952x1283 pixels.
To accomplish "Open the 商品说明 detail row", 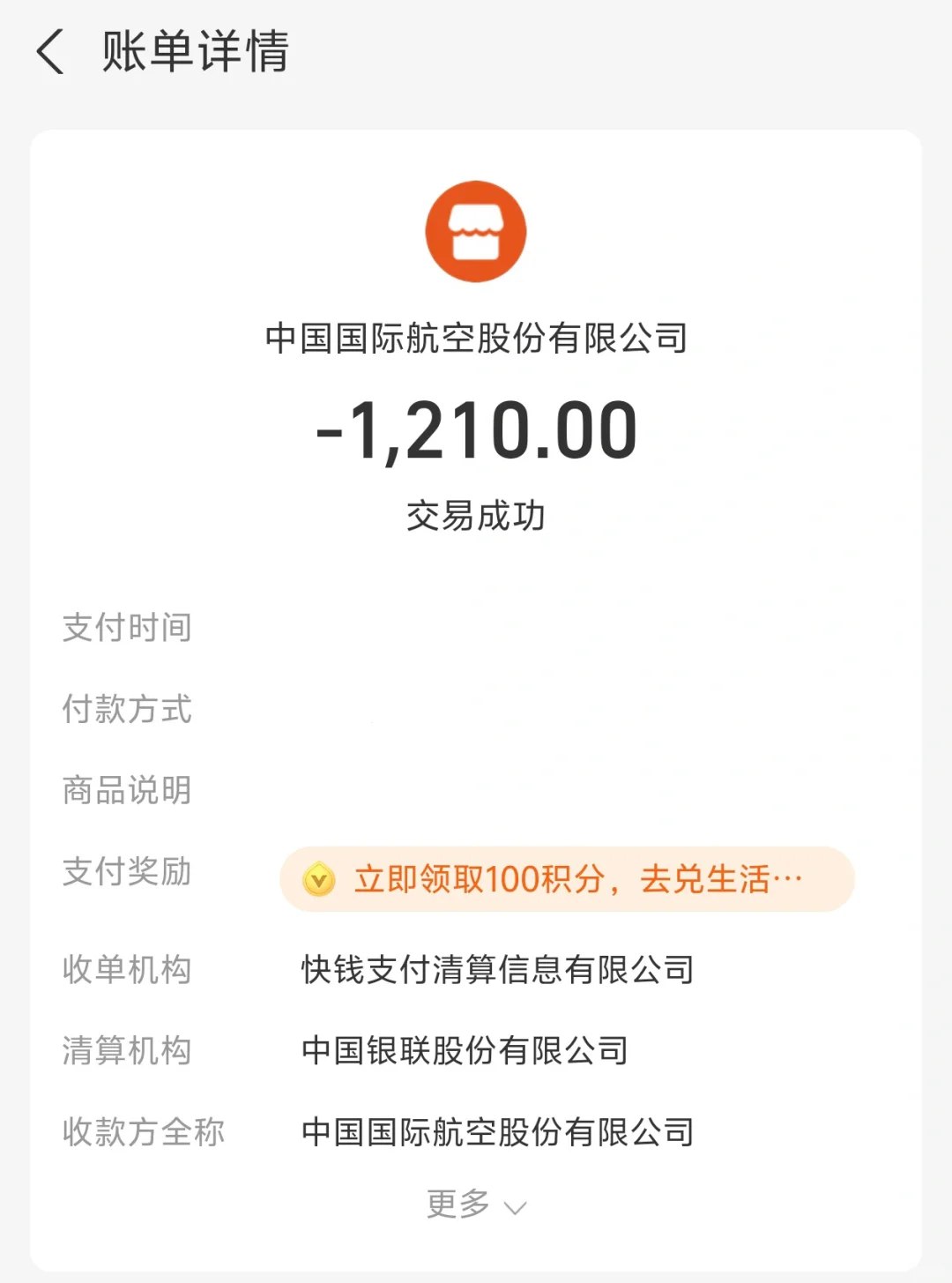I will [127, 791].
